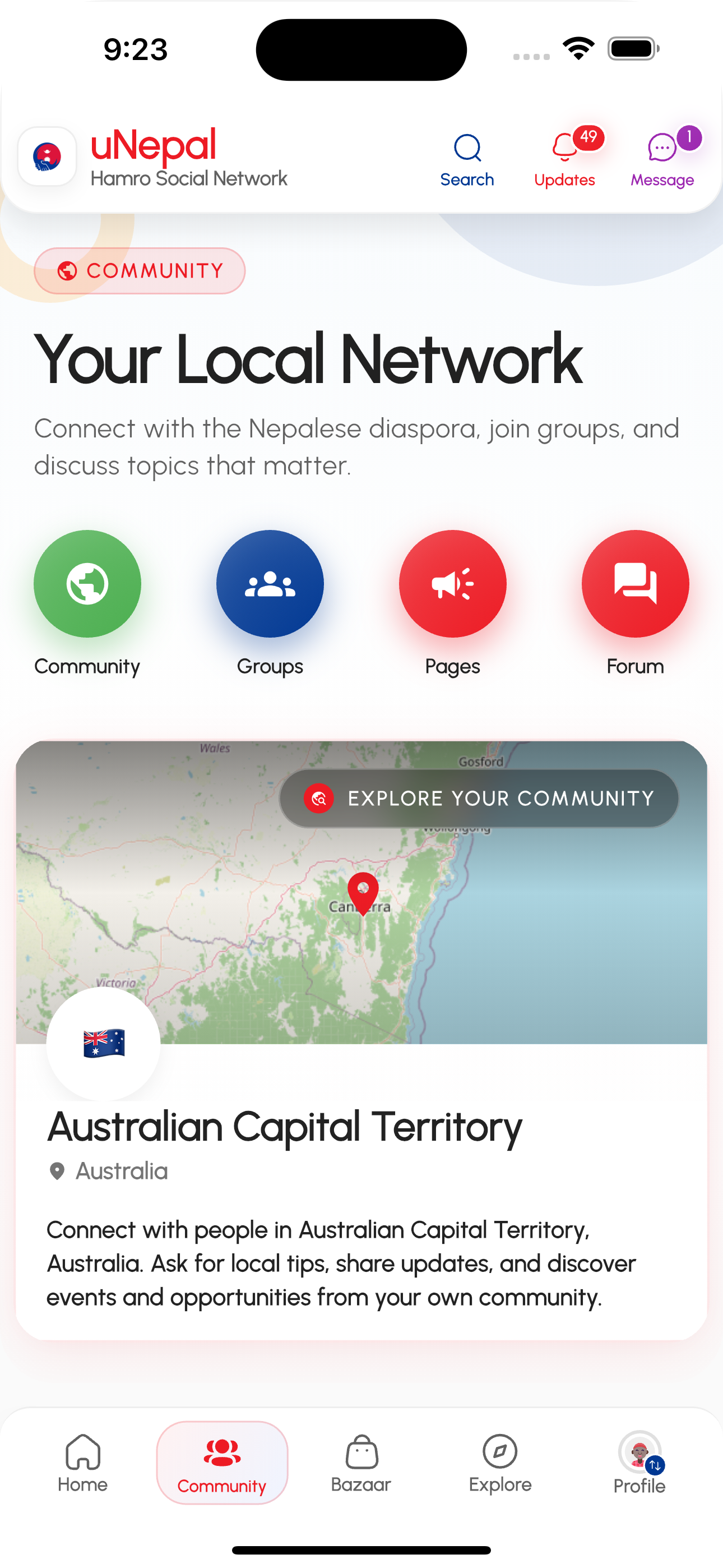Viewport: 723px width, 1568px height.
Task: Open the Forum shortcut
Action: click(635, 584)
